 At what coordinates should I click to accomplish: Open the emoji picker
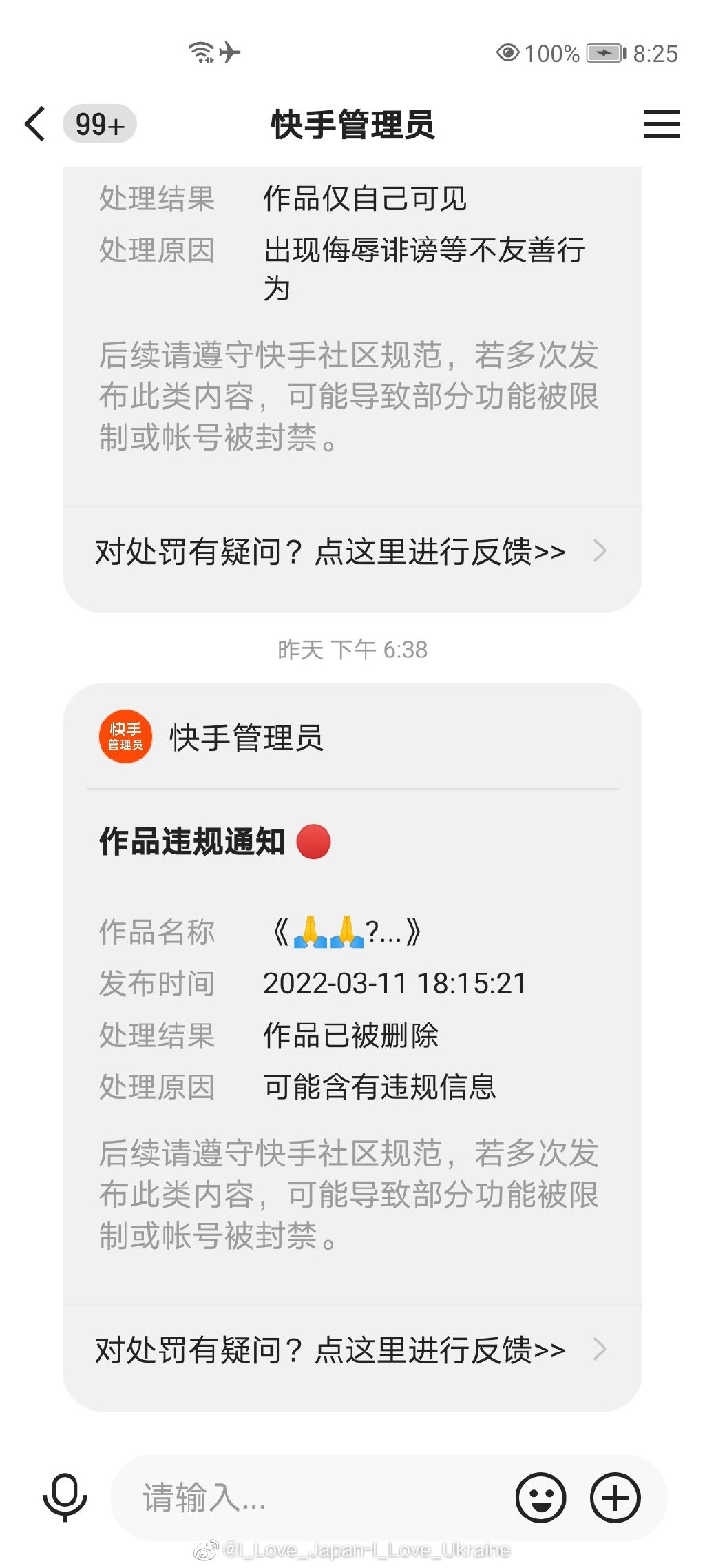click(x=540, y=1497)
